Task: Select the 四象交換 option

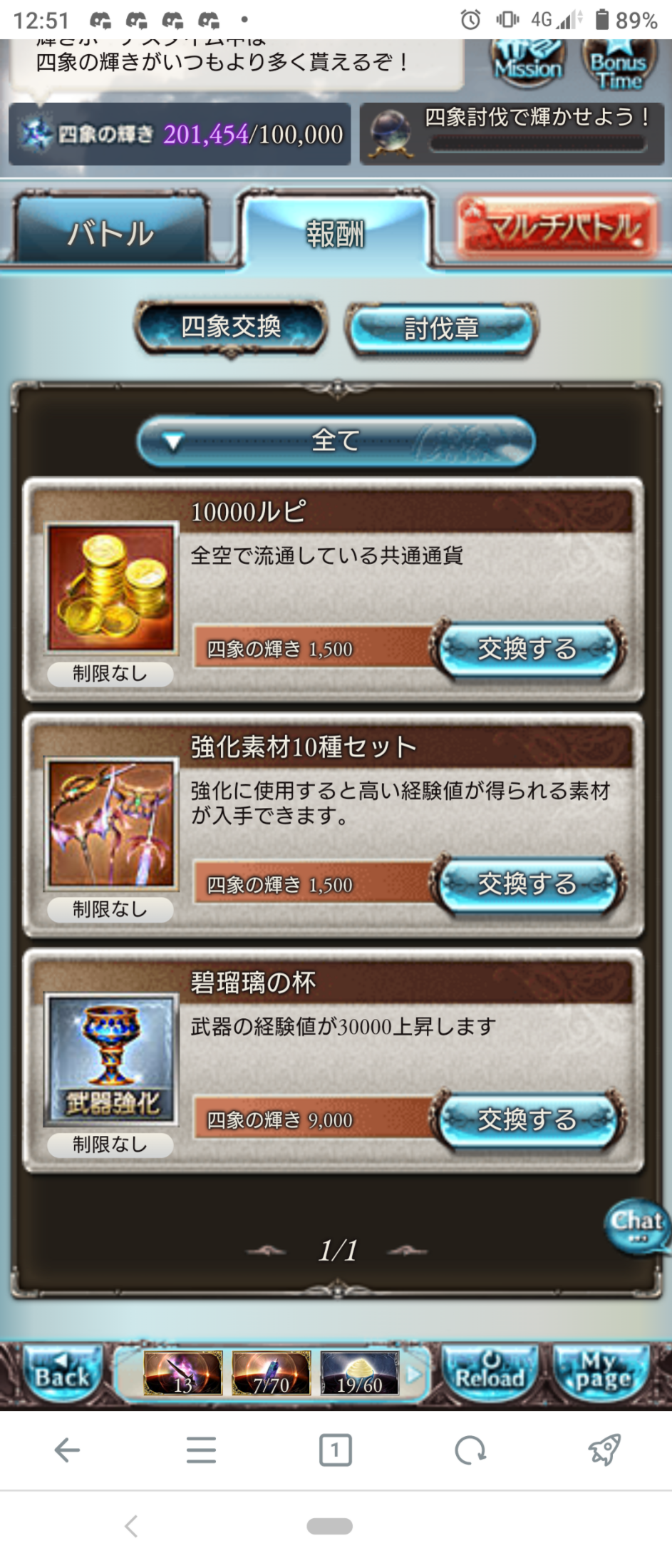Action: click(x=231, y=327)
